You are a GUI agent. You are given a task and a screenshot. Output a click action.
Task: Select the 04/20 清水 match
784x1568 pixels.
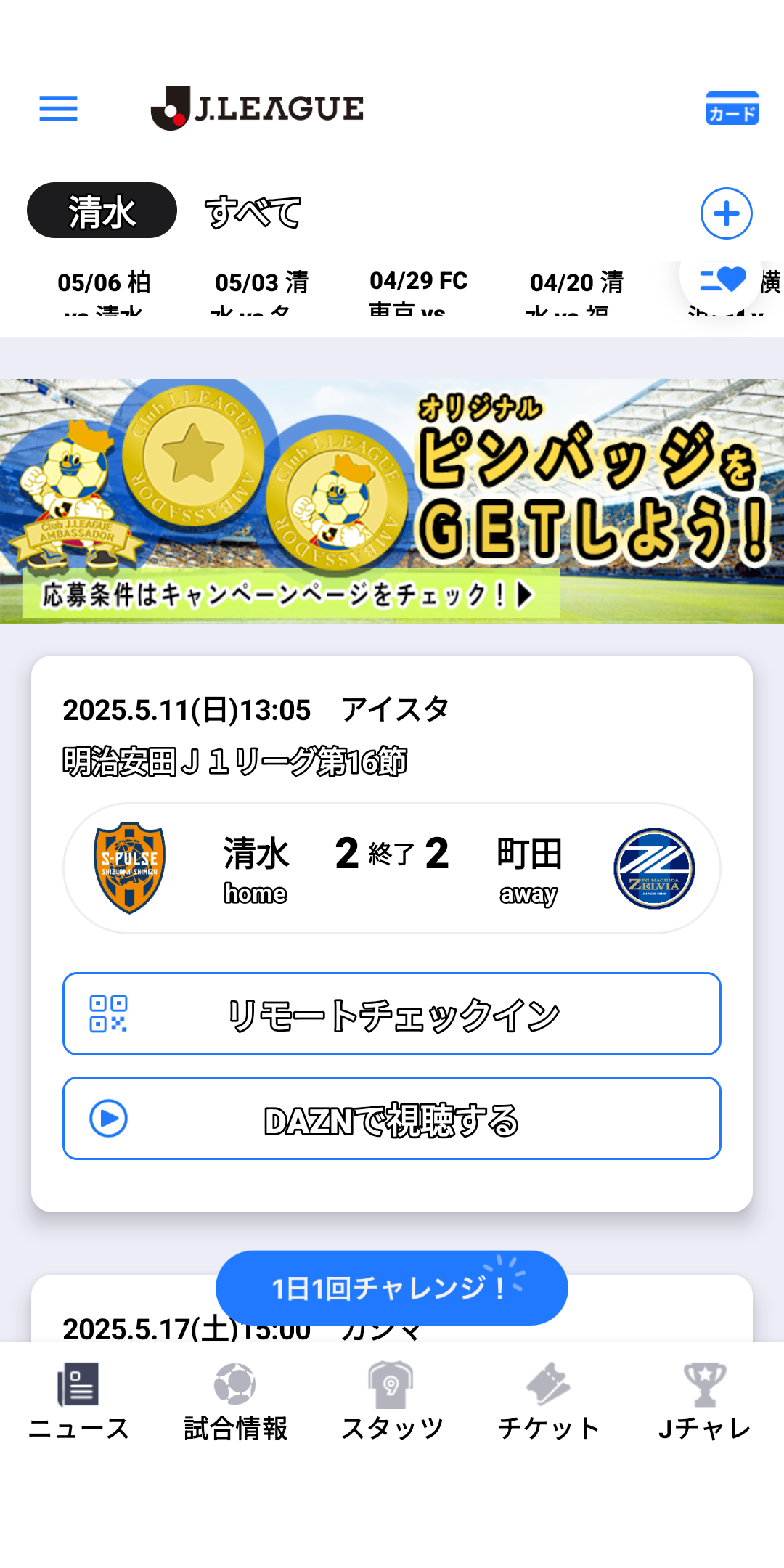[x=577, y=292]
